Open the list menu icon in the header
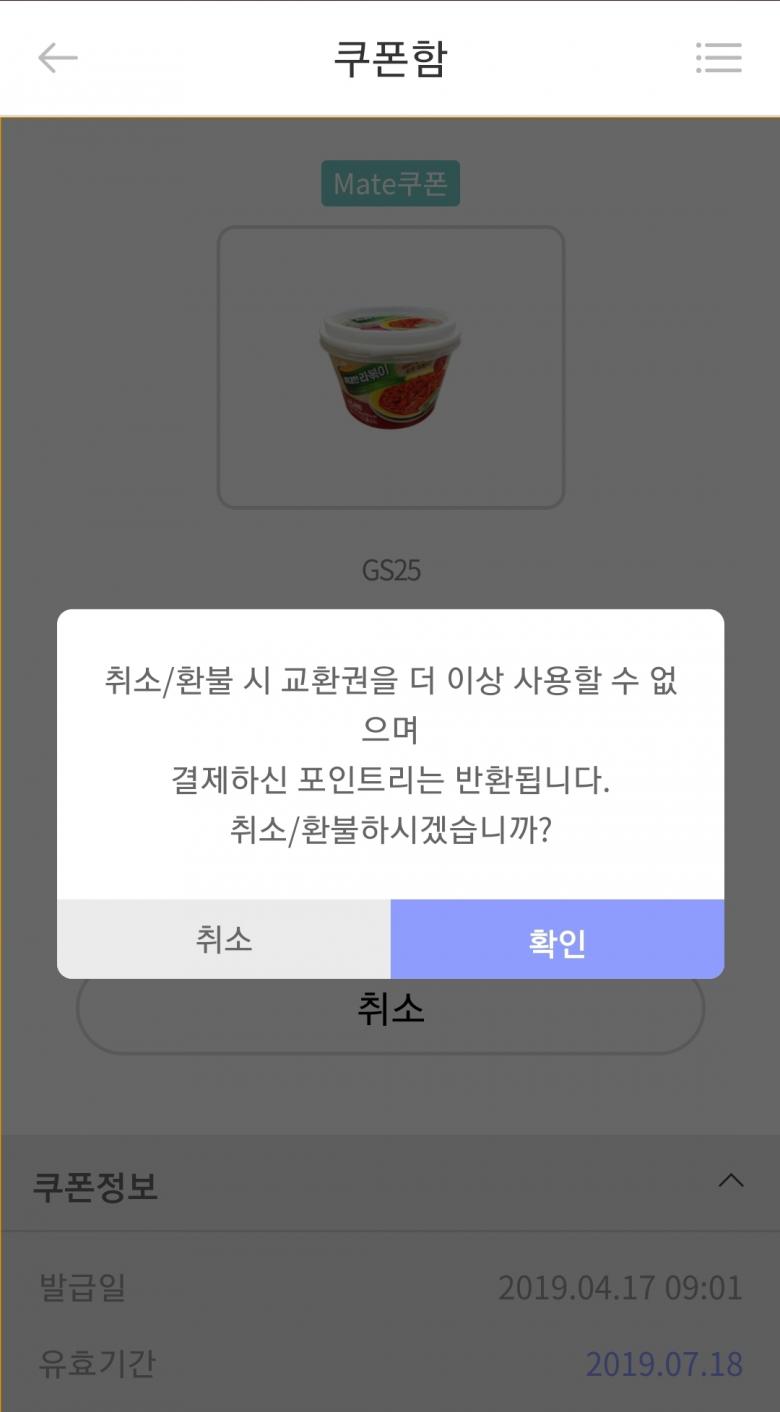 (718, 58)
